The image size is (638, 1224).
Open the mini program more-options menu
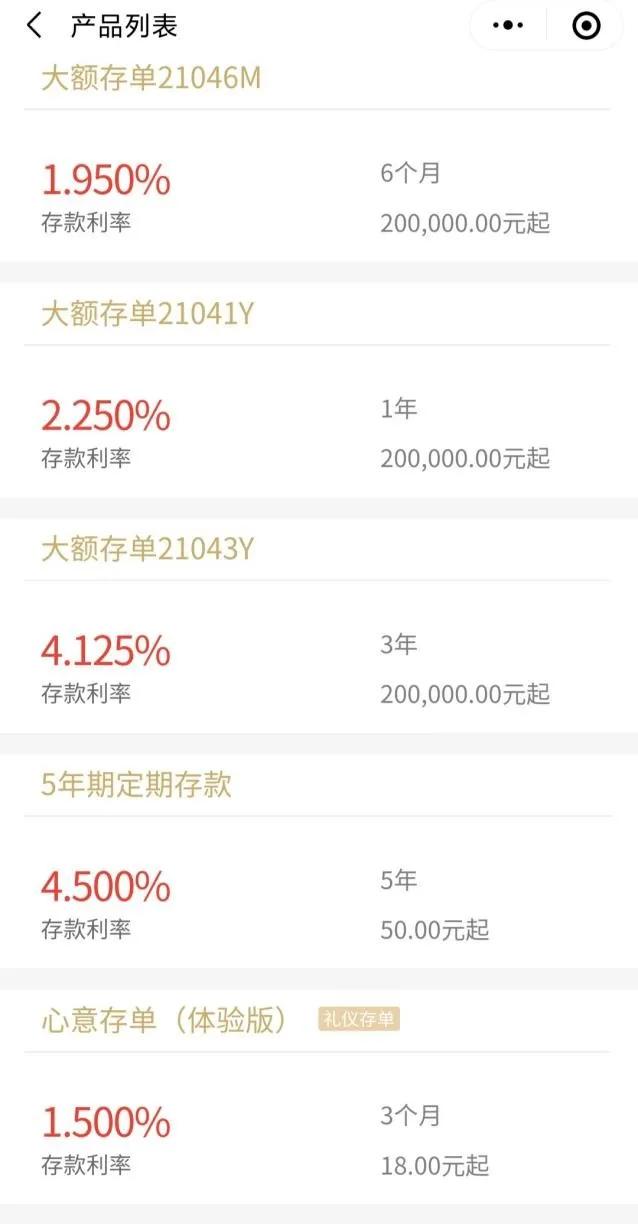pos(509,26)
